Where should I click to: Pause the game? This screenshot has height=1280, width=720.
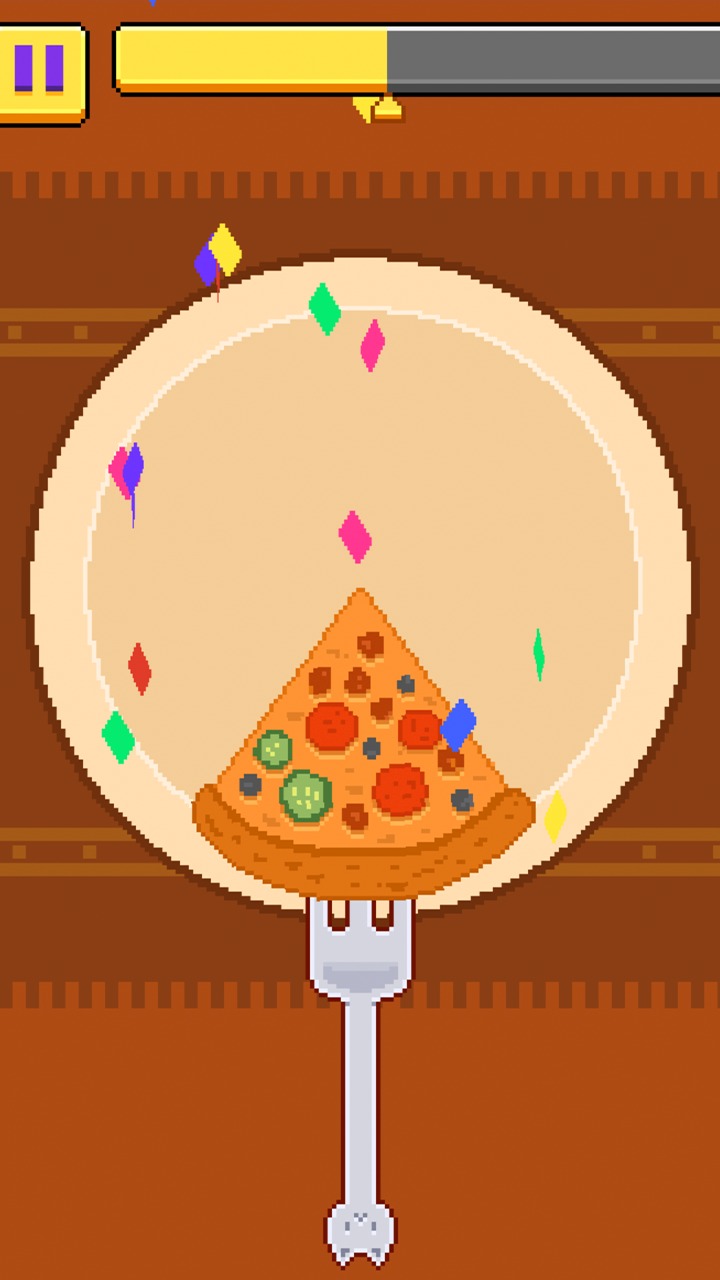[x=40, y=70]
